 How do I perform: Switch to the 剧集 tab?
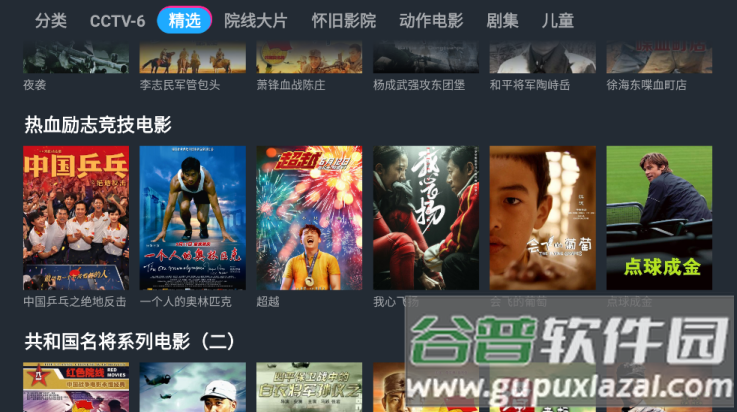[x=503, y=20]
